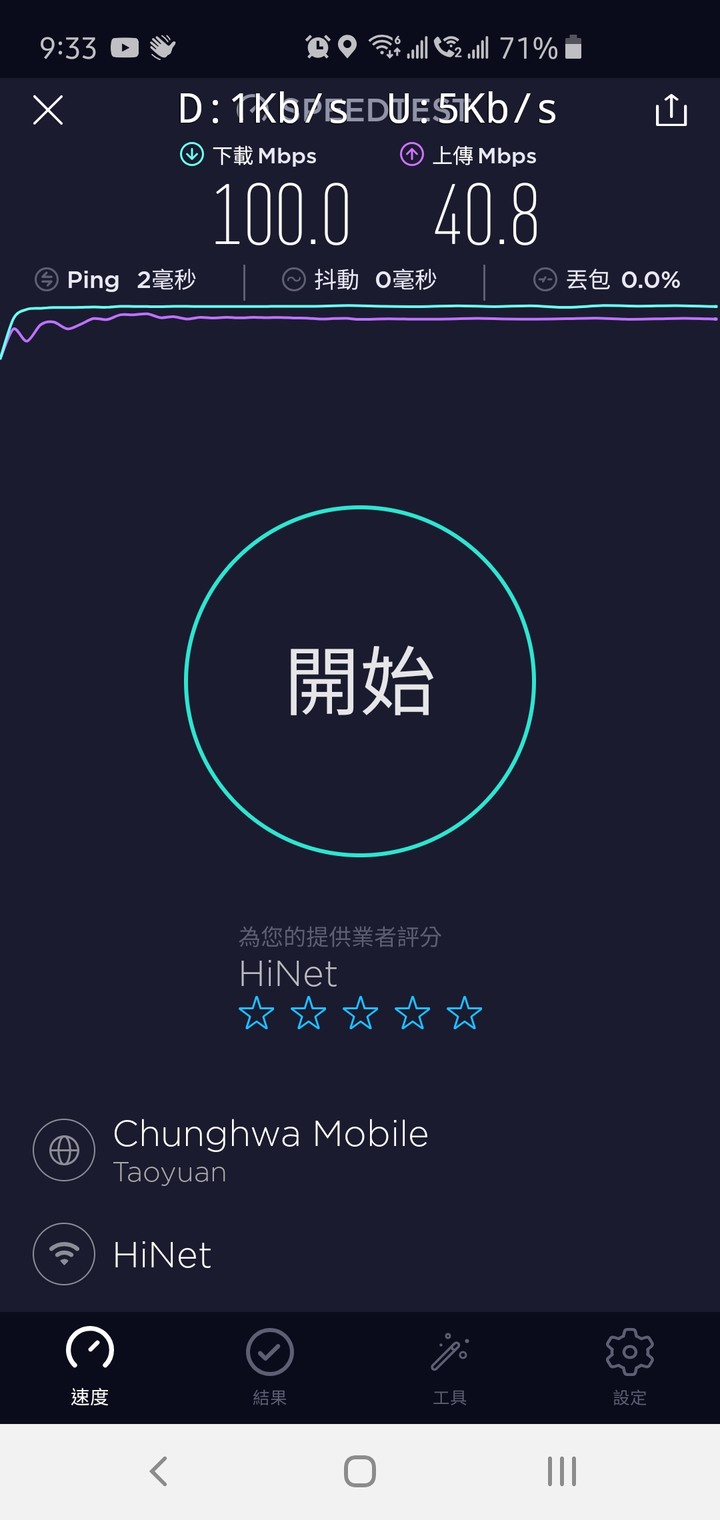The image size is (720, 1520).
Task: Open the 結果 tab
Action: pyautogui.click(x=270, y=1367)
